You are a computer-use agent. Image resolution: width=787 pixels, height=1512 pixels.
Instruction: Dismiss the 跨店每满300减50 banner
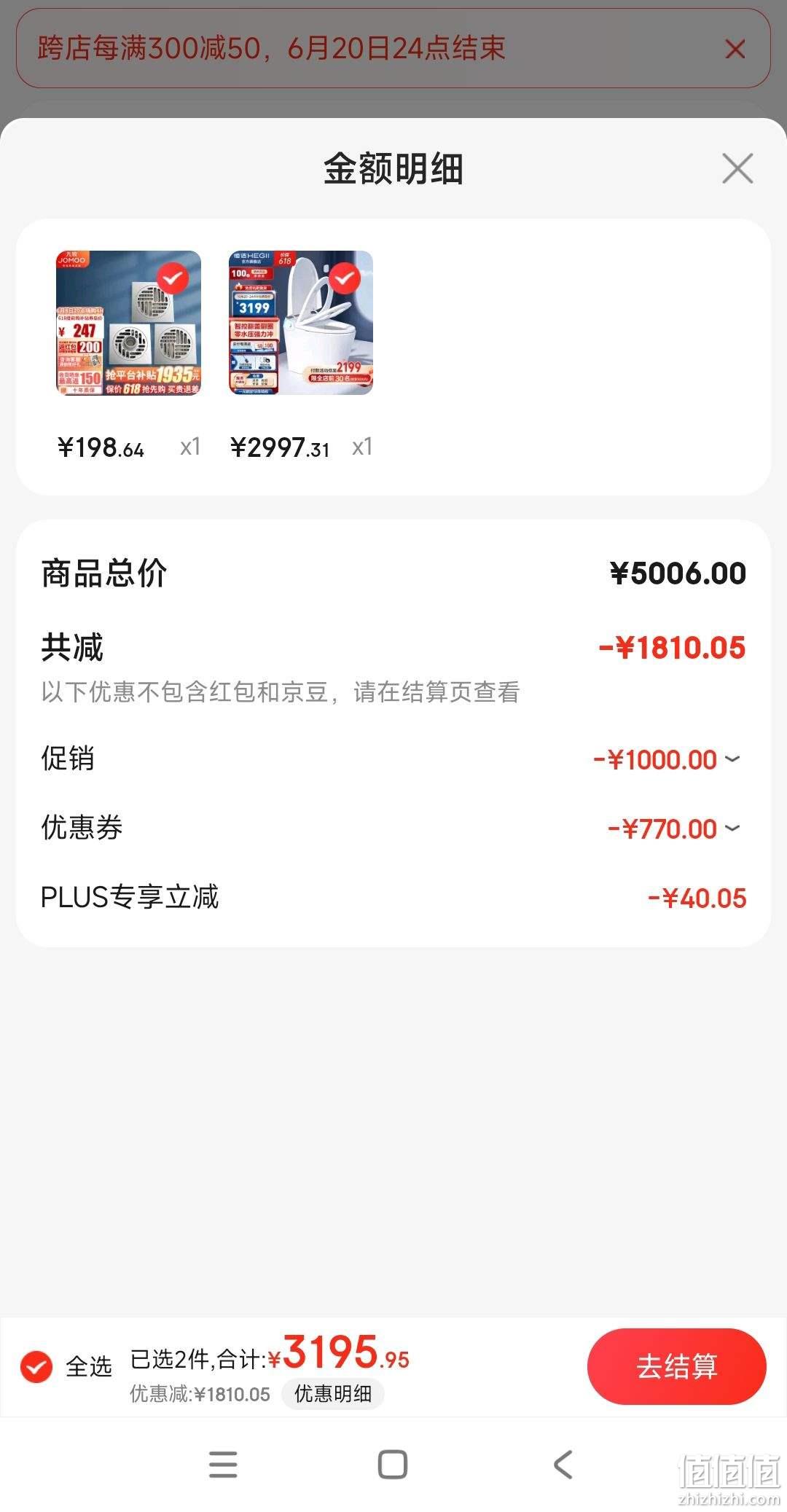pyautogui.click(x=735, y=50)
